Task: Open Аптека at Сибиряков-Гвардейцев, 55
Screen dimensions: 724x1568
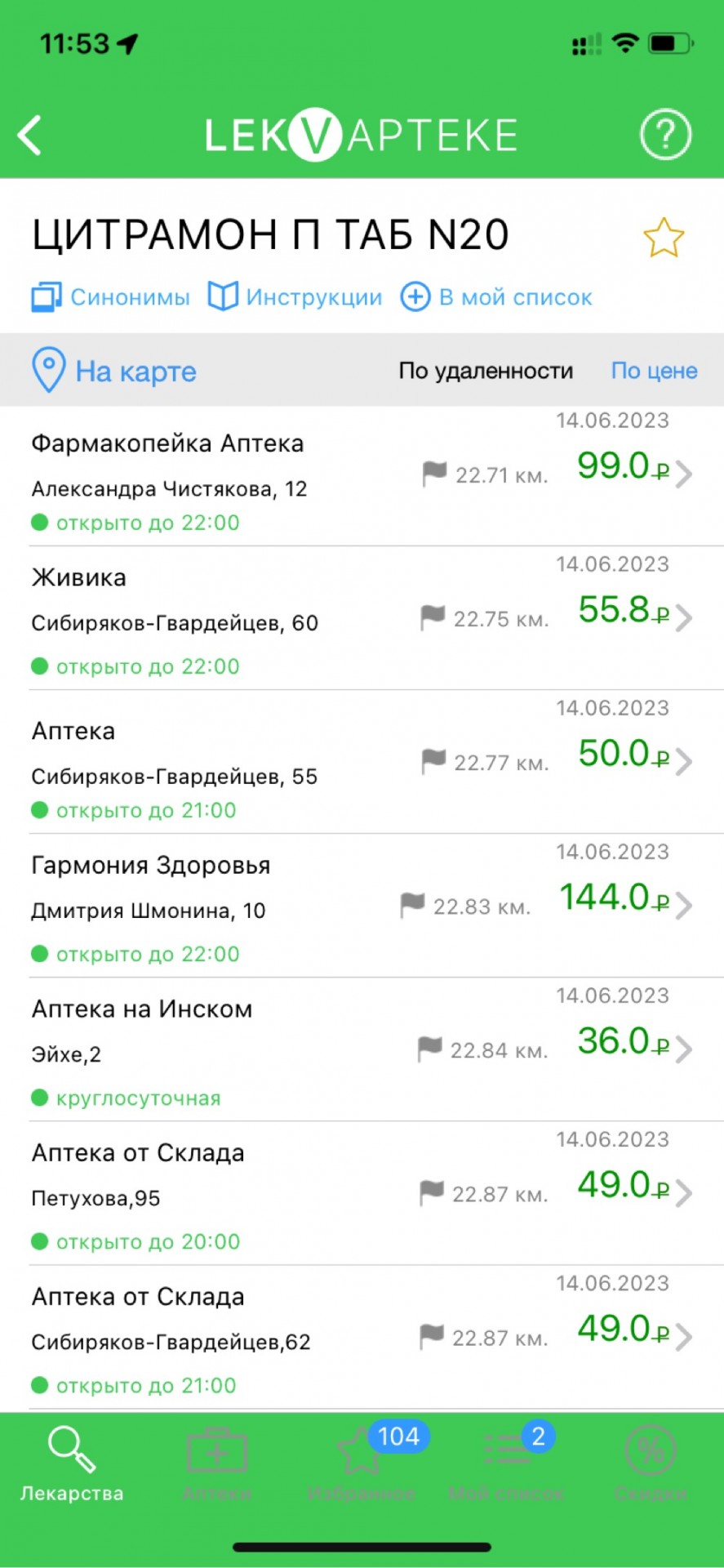Action: (x=362, y=762)
